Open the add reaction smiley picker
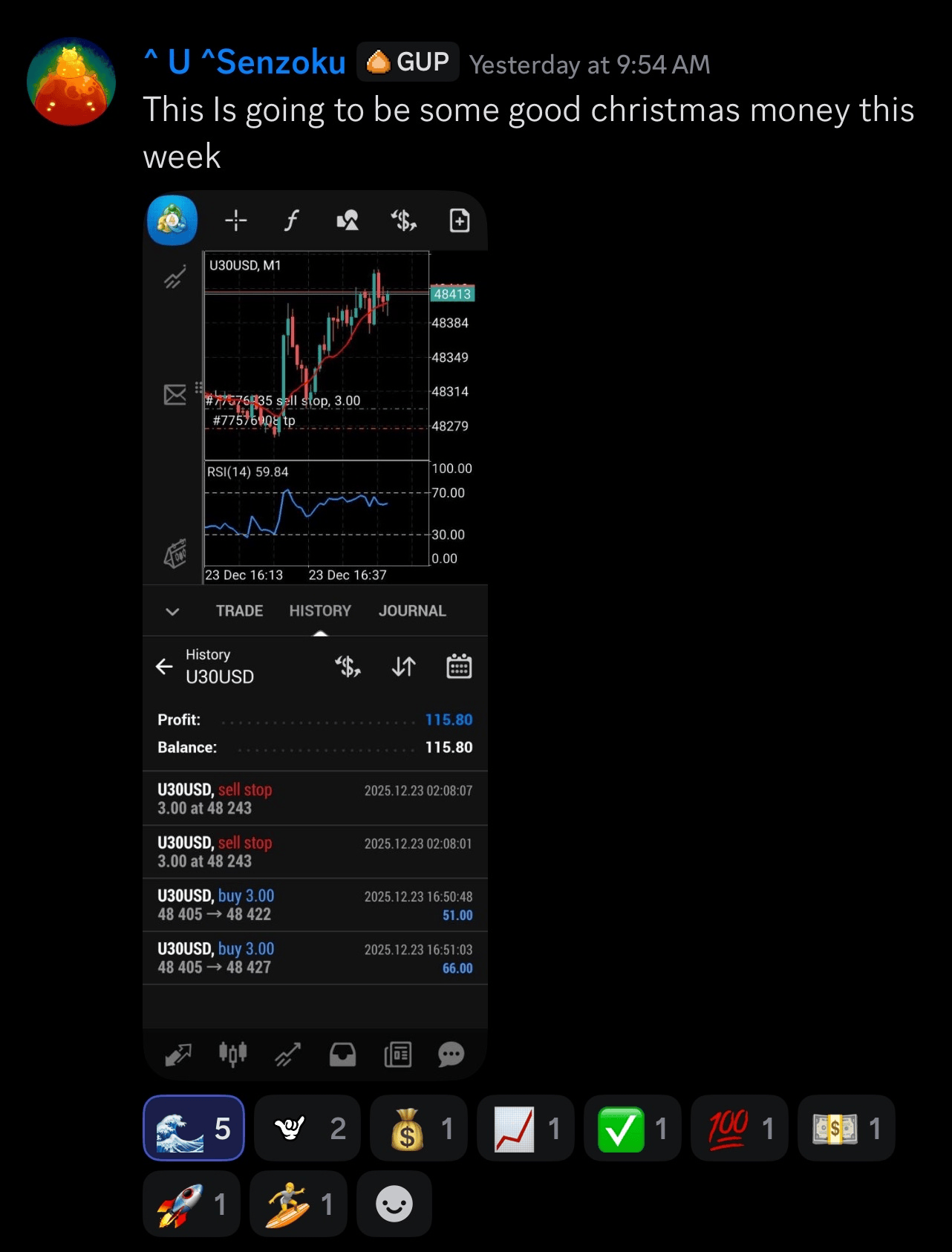 pos(394,1204)
